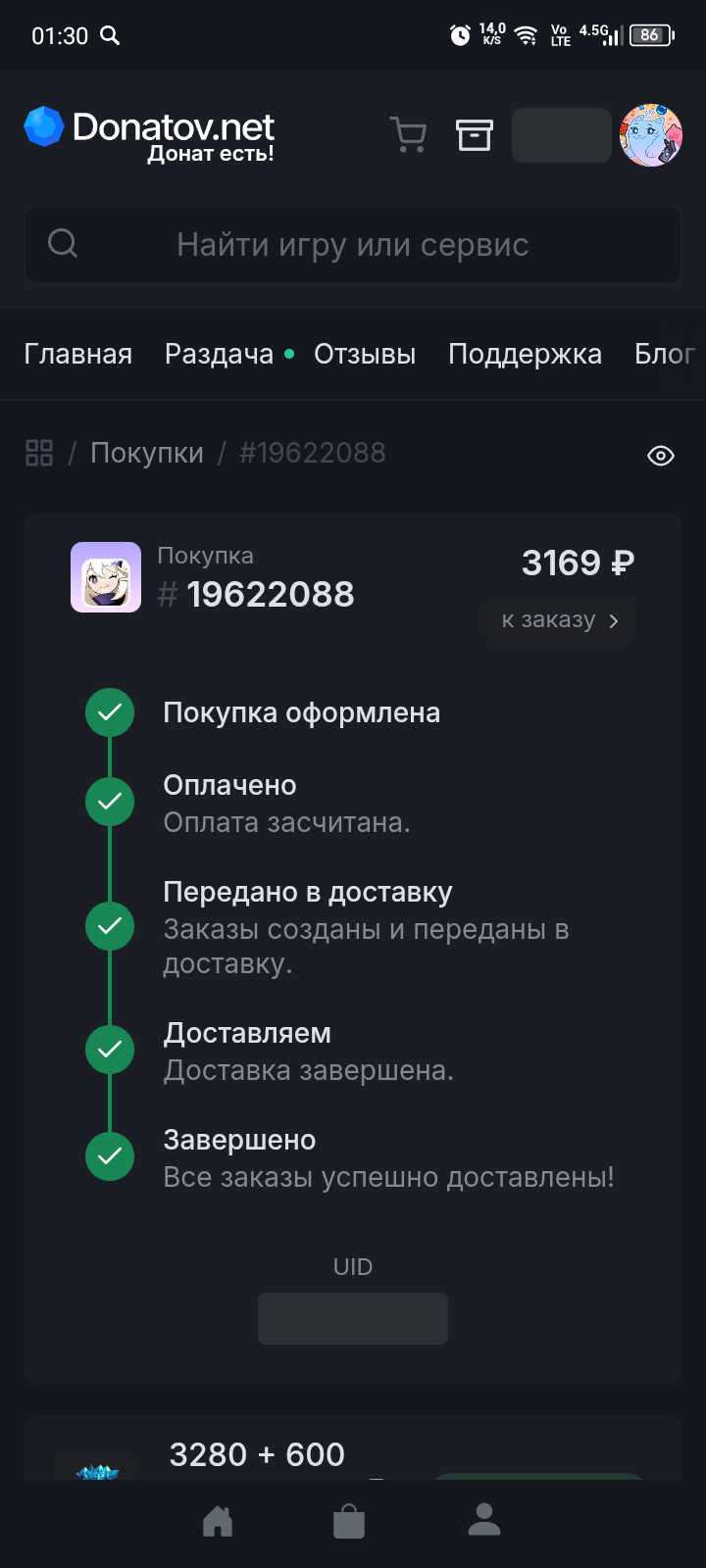Open the 3280 + 600 product card
This screenshot has height=1568, width=706.
point(257,1454)
